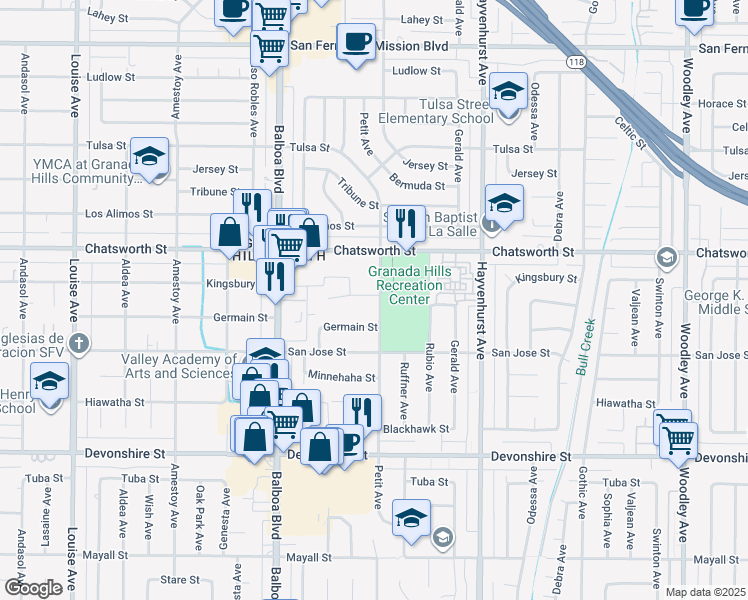
Task: Select the restaurant marker at Kingsbury and Balboa Blvd
Action: tap(274, 275)
